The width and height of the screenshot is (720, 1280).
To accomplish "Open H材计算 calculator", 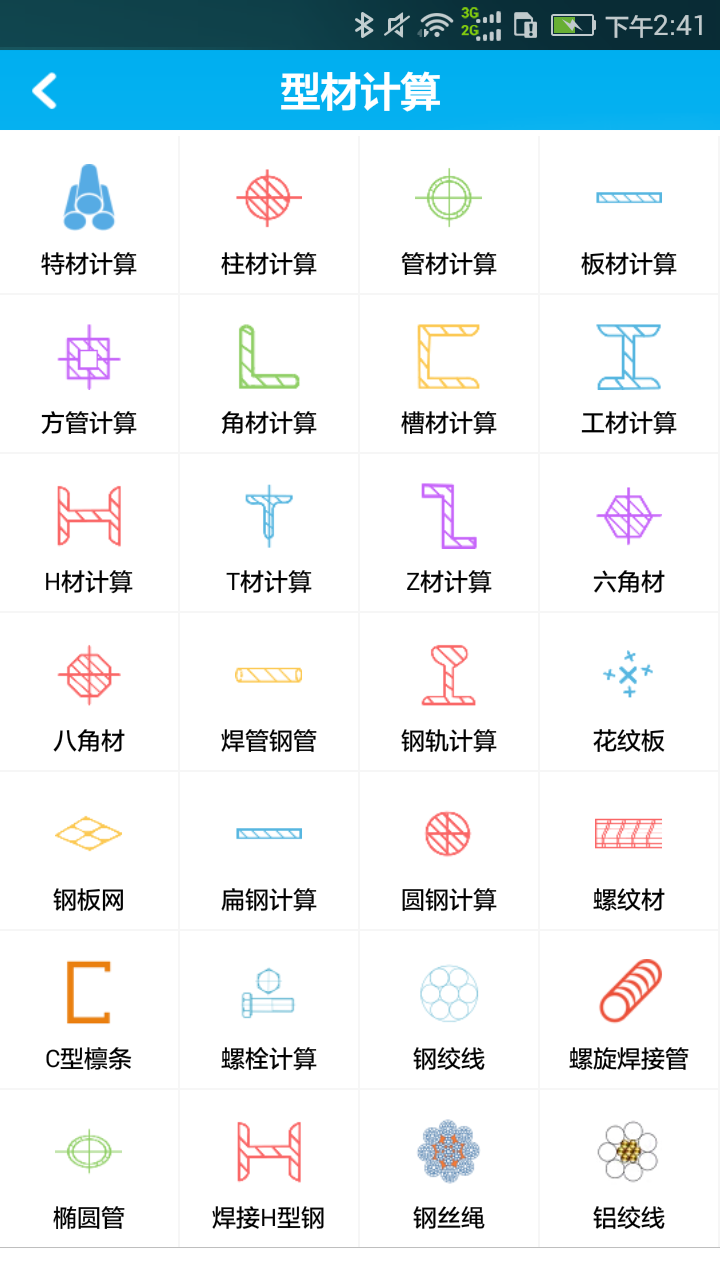I will point(89,534).
